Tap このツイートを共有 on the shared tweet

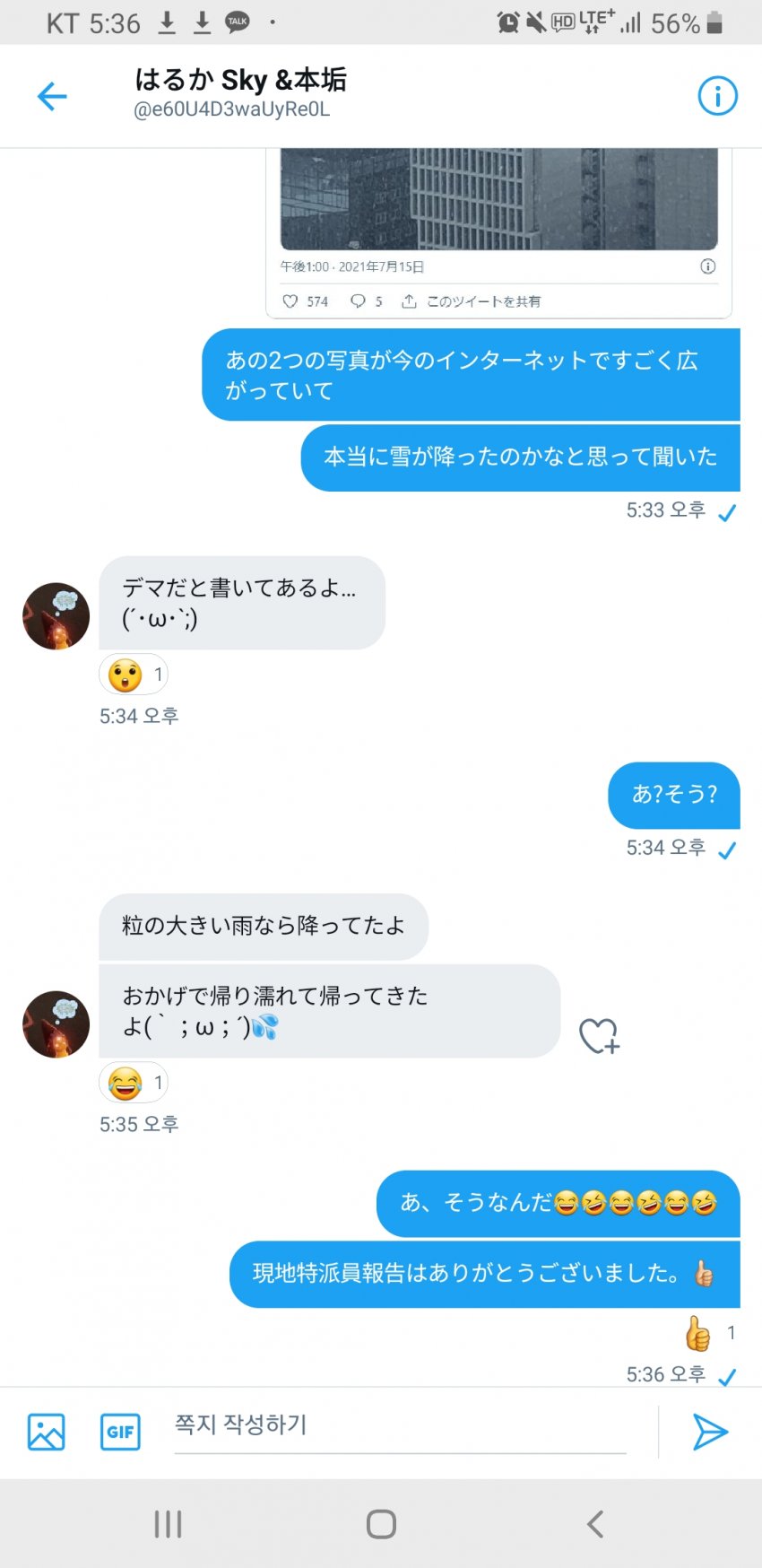[472, 301]
